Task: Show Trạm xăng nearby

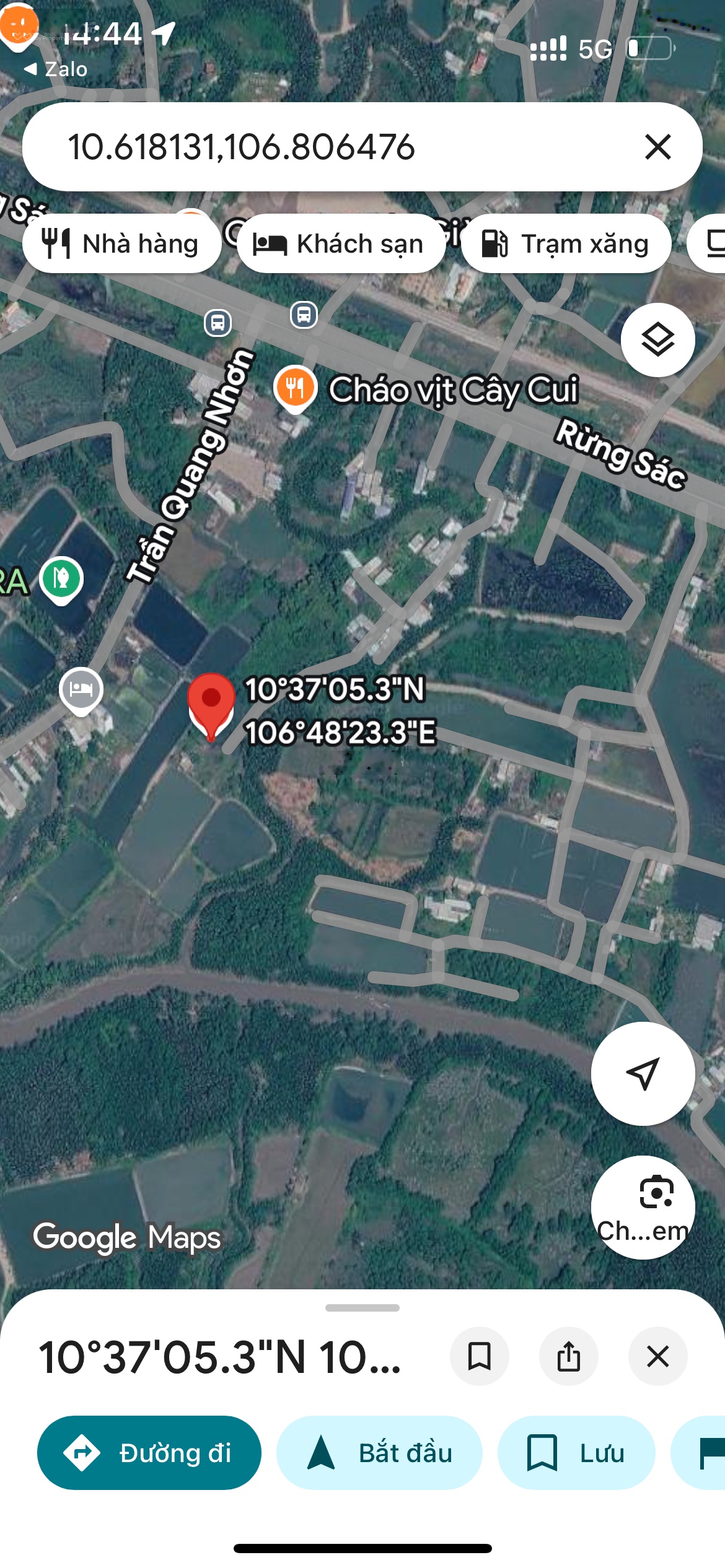Action: pos(566,244)
